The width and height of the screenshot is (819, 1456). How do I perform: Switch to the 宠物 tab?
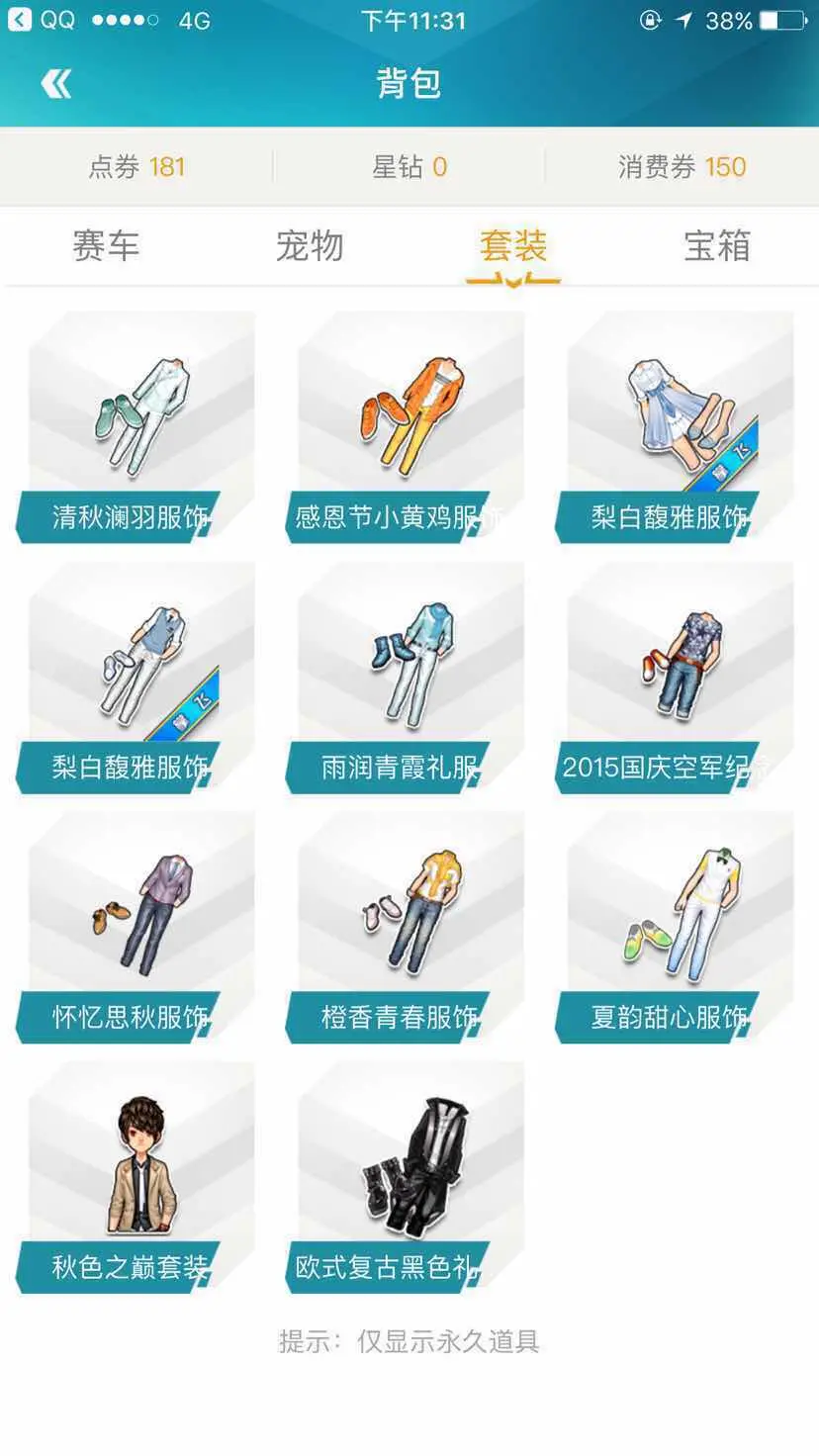click(x=310, y=245)
